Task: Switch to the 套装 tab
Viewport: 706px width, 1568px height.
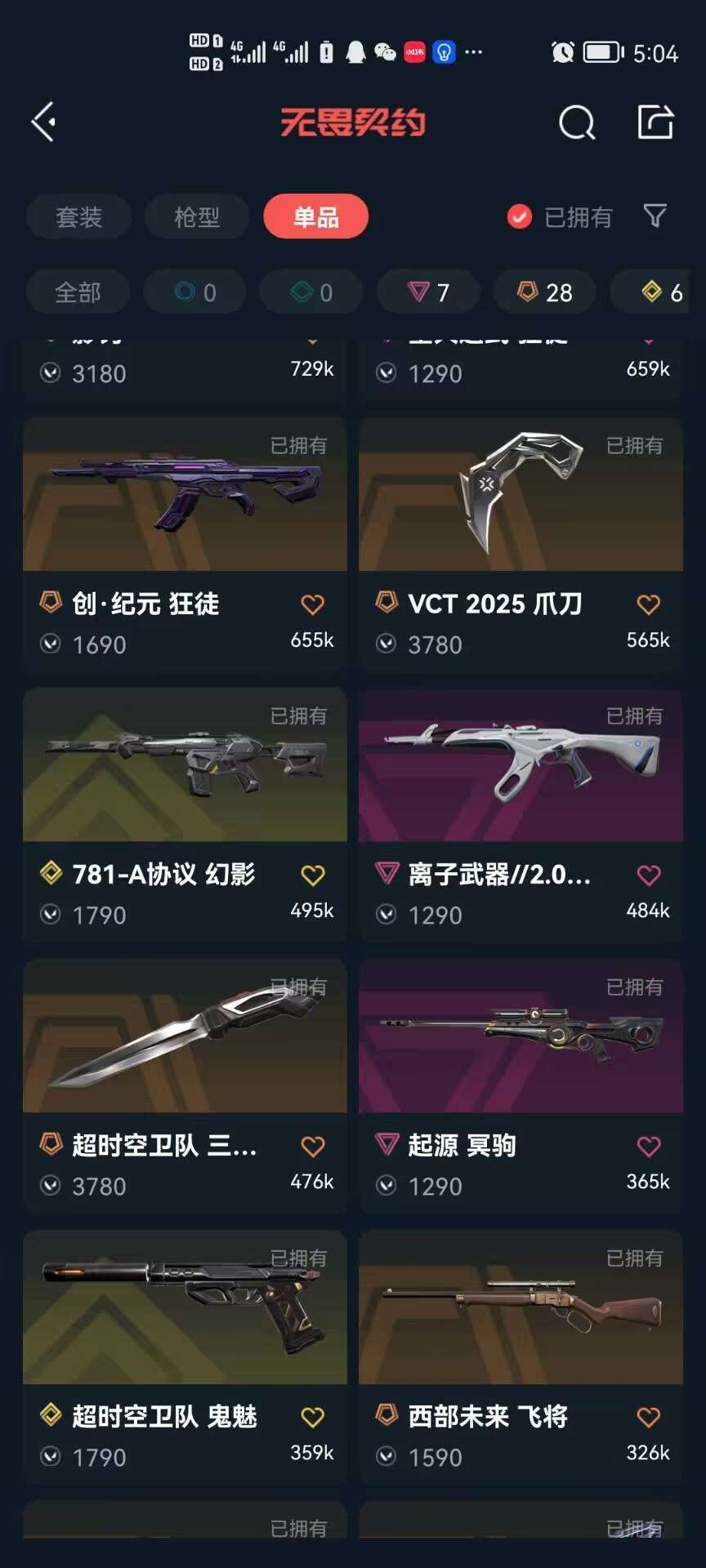Action: [x=78, y=217]
